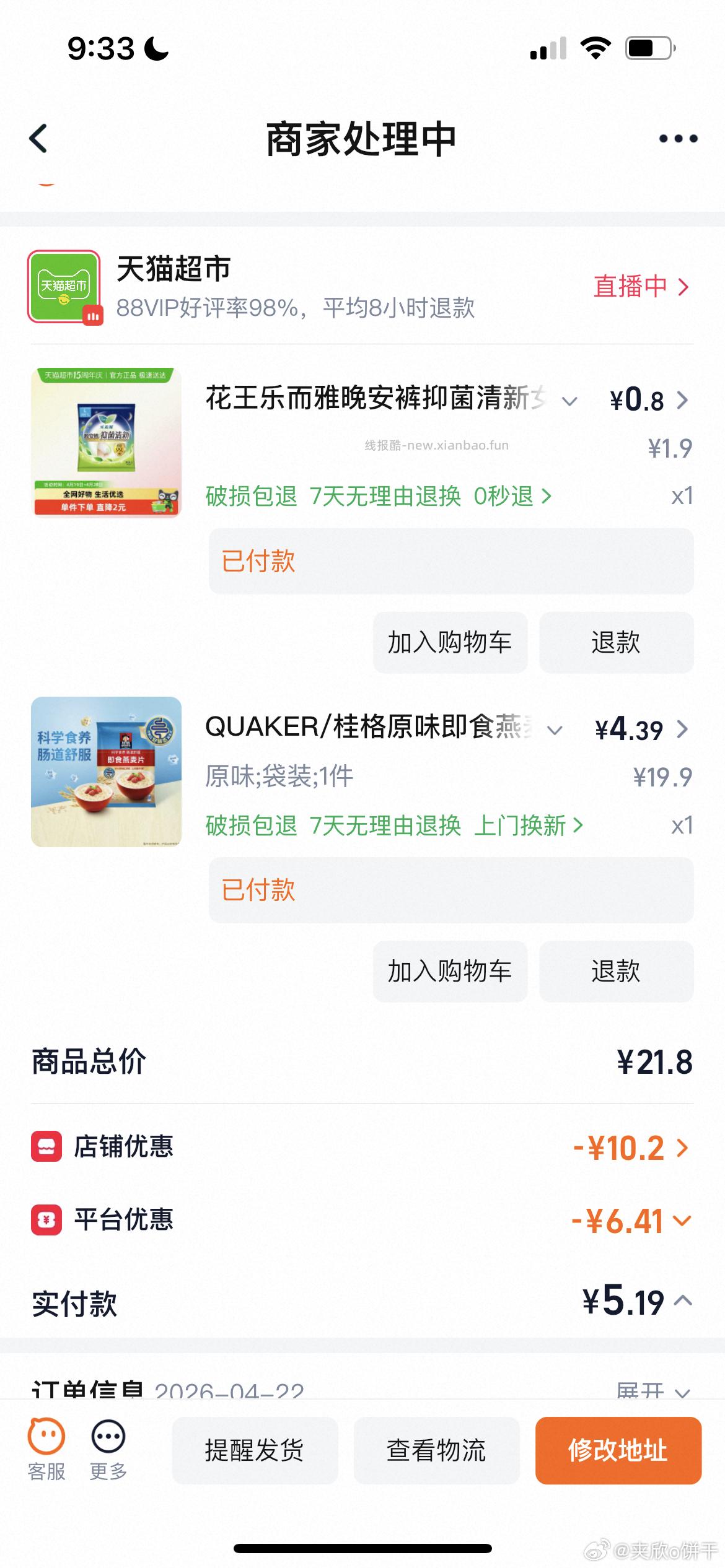Tap the back arrow at top left
Image resolution: width=725 pixels, height=1568 pixels.
click(39, 137)
